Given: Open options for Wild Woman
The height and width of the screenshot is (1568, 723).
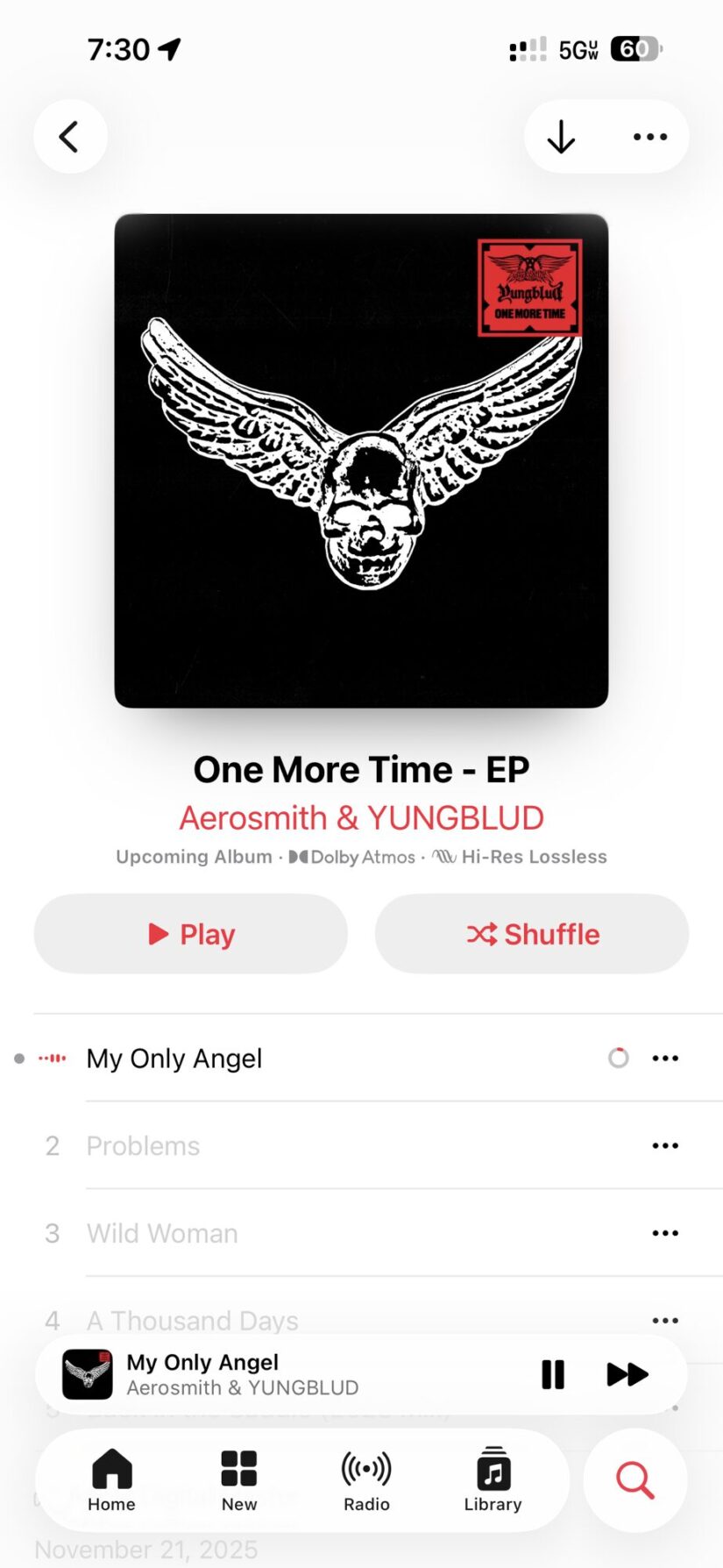Looking at the screenshot, I should tap(665, 1234).
